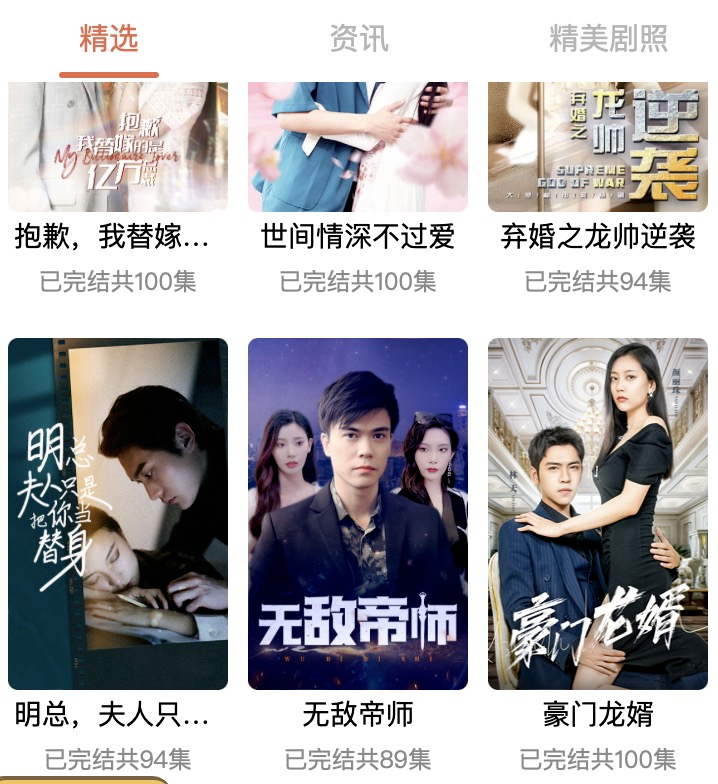Viewport: 718px width, 784px height.
Task: Open the 精美剧照 tab
Action: 608,40
